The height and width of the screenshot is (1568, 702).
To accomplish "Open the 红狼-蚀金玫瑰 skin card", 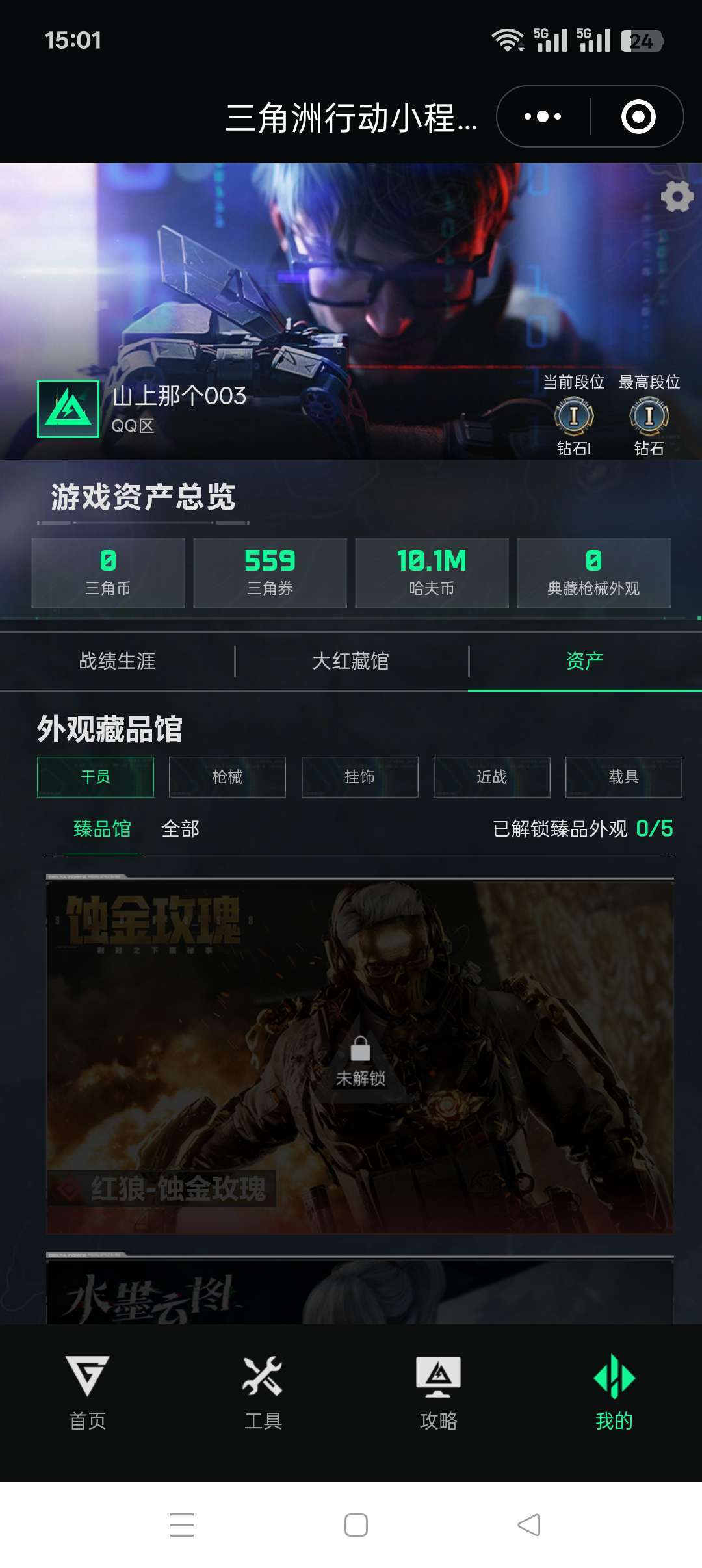I will tap(359, 1056).
